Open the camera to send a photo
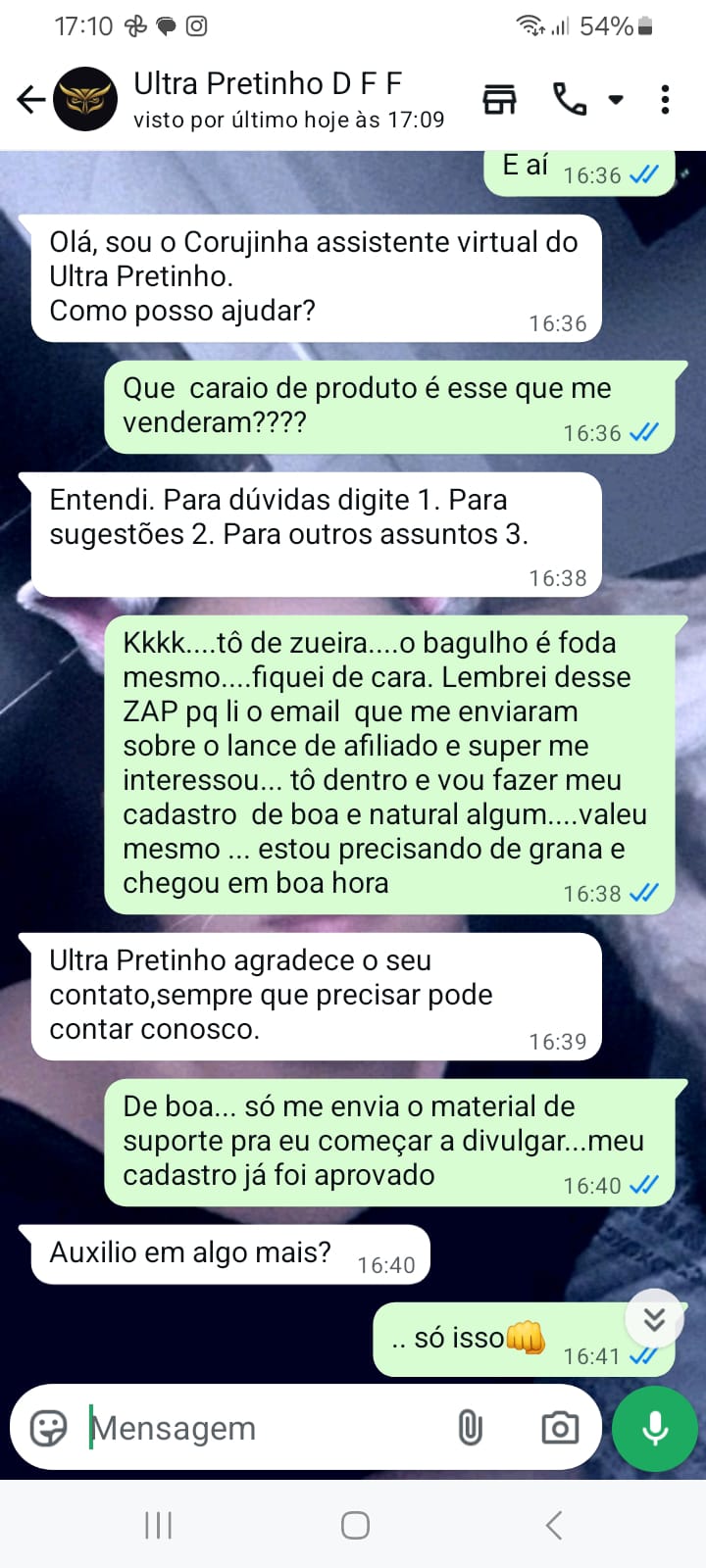This screenshot has width=706, height=1568. 558,1429
